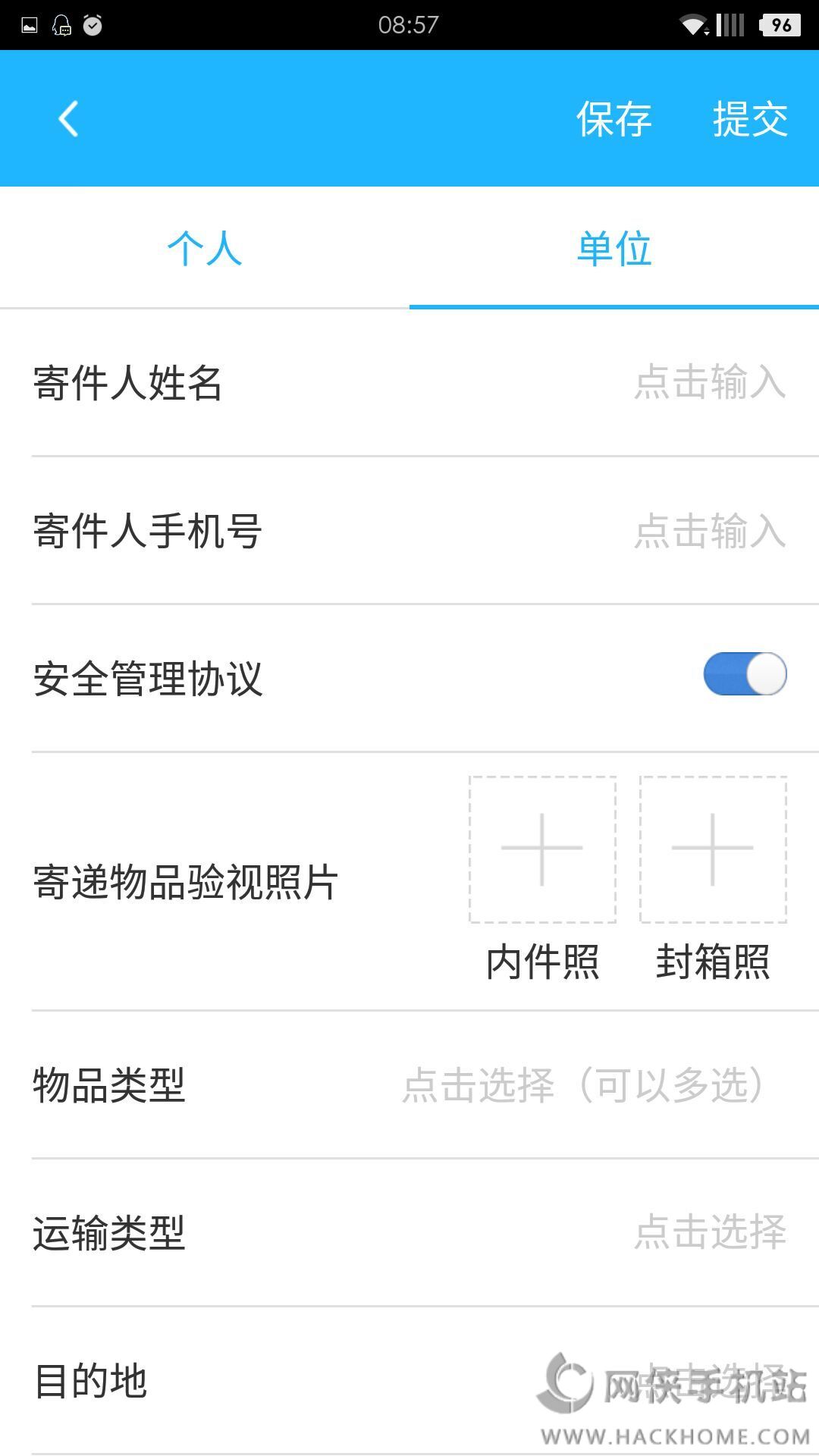The height and width of the screenshot is (1456, 819).
Task: Select the 单位 tab
Action: pyautogui.click(x=613, y=248)
